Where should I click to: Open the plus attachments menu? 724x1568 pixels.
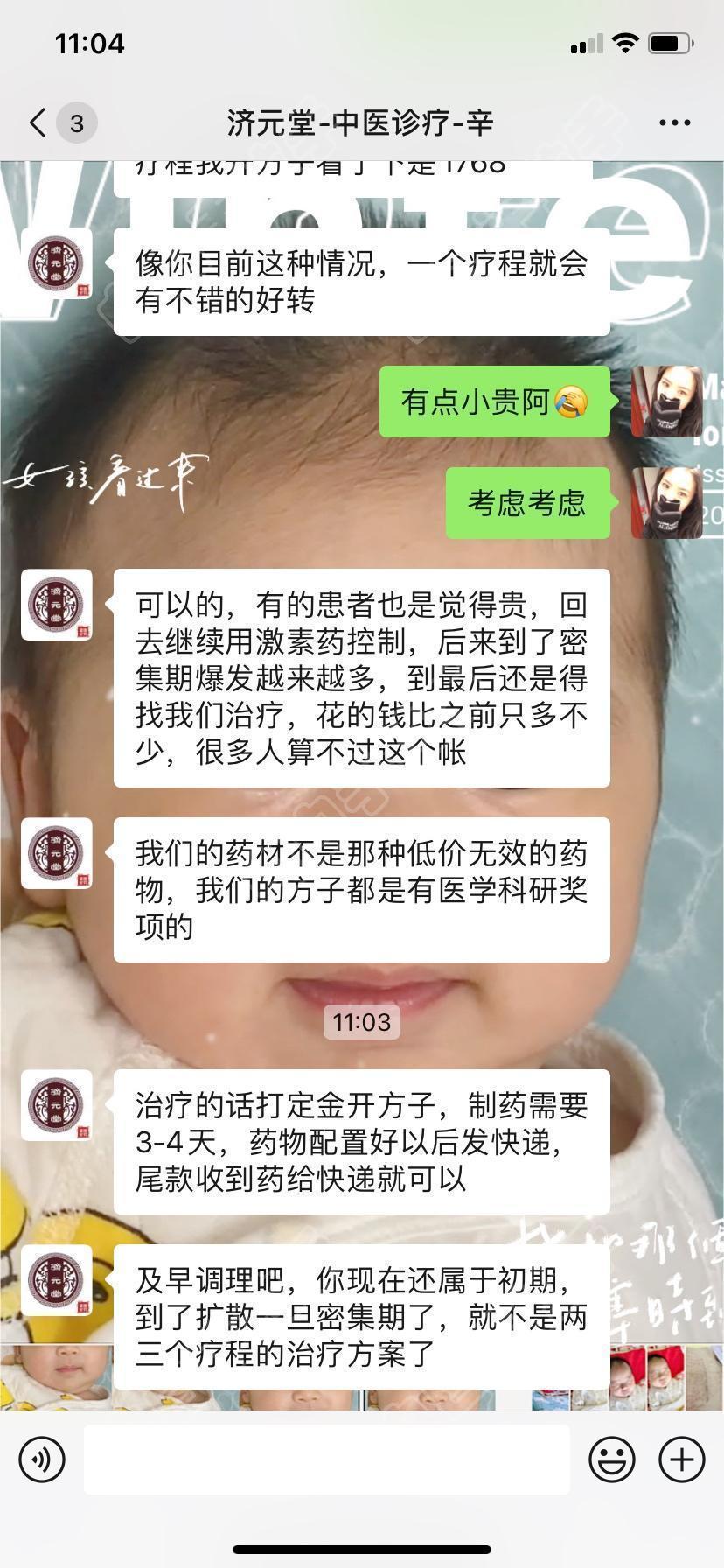[x=682, y=1459]
